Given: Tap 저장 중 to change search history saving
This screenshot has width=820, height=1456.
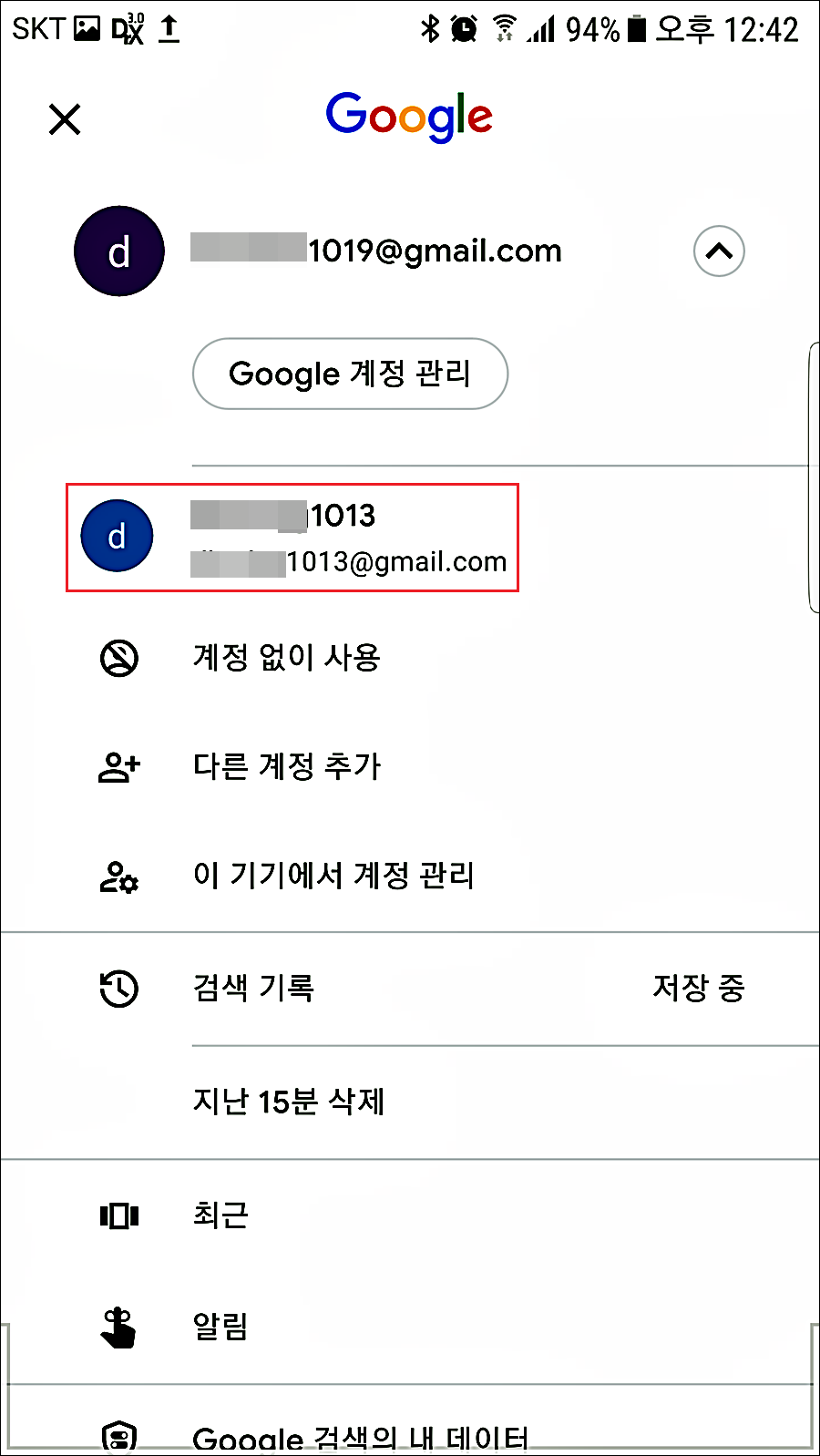Looking at the screenshot, I should pyautogui.click(x=699, y=989).
